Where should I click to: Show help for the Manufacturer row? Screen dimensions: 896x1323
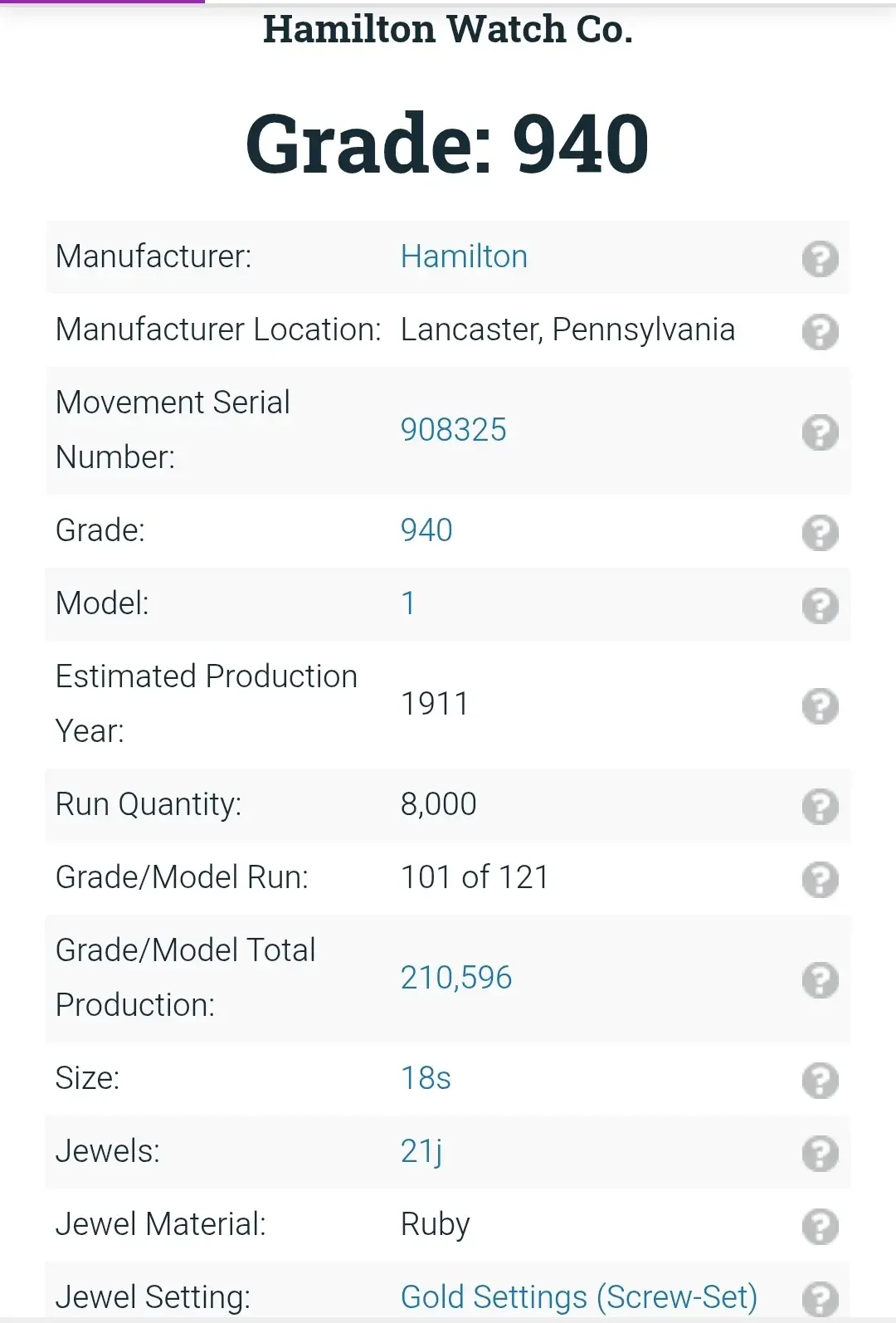coord(820,259)
